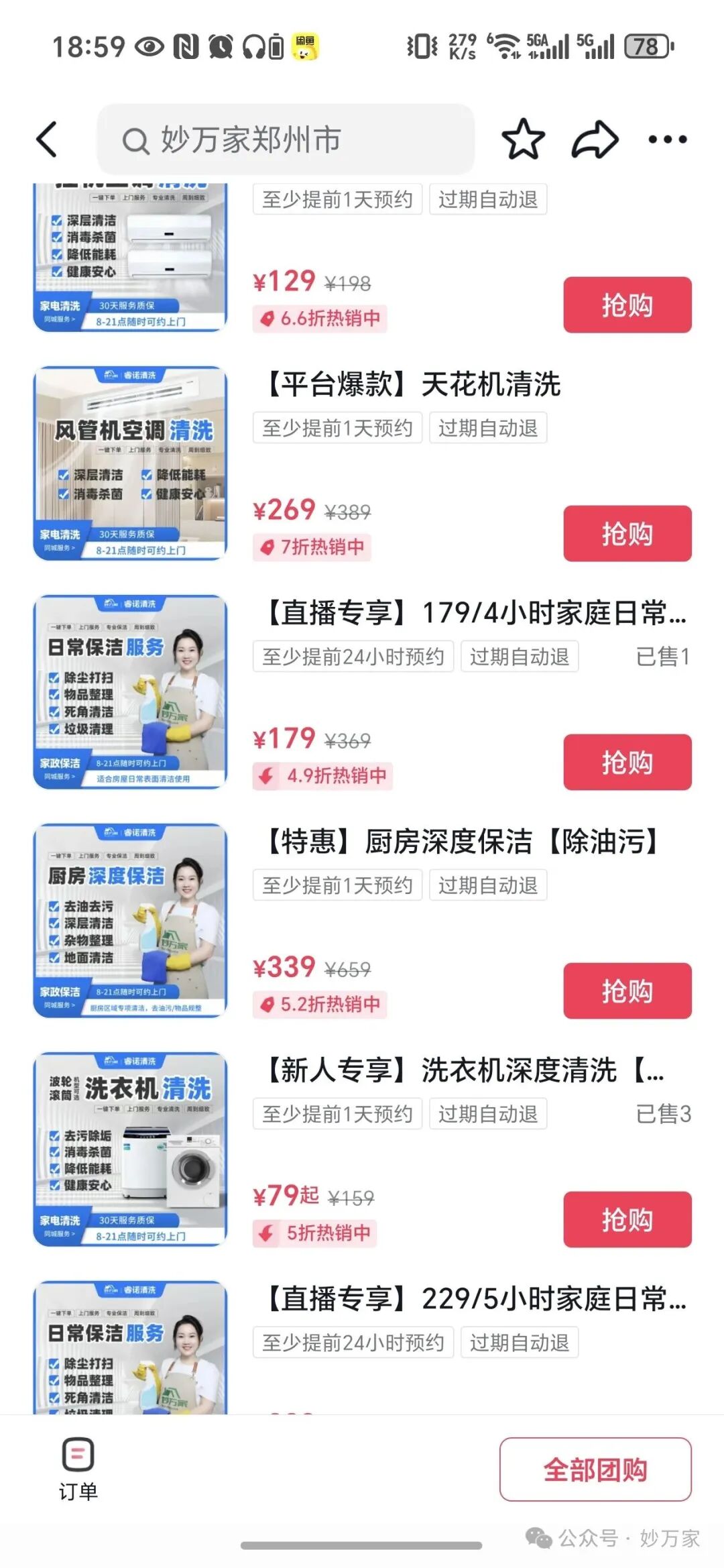Screen dimensions: 724x1568
Task: View 风管机空调清洗 product image
Action: click(x=130, y=463)
